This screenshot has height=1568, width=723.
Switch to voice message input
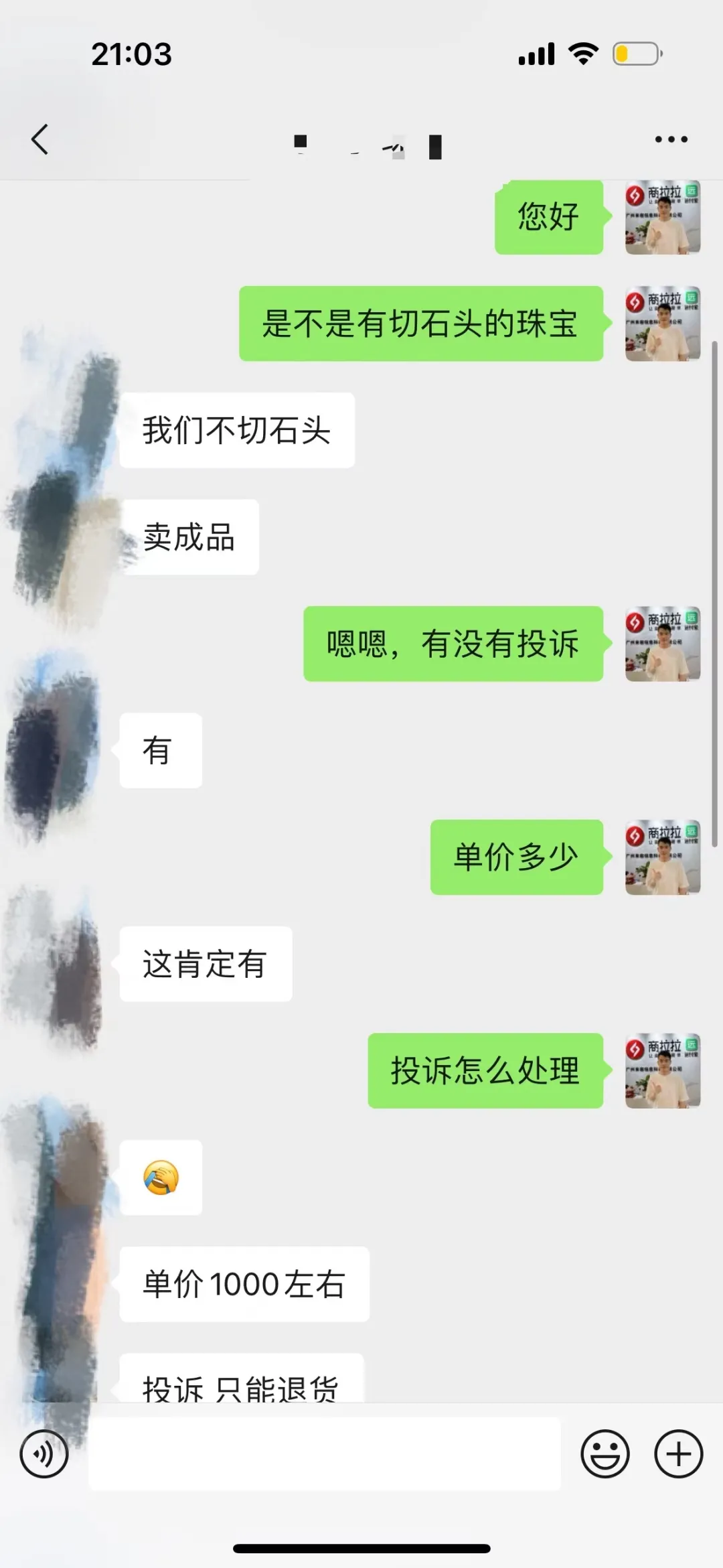click(44, 1453)
